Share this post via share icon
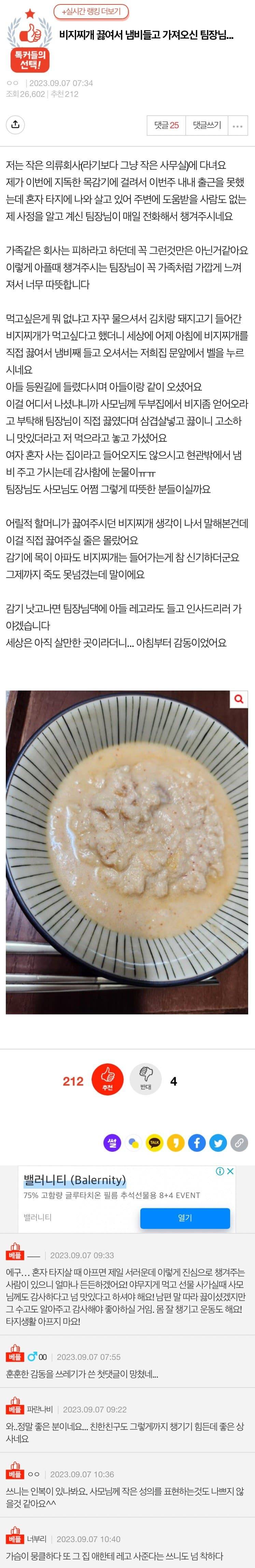The image size is (255, 1568). 15,125
